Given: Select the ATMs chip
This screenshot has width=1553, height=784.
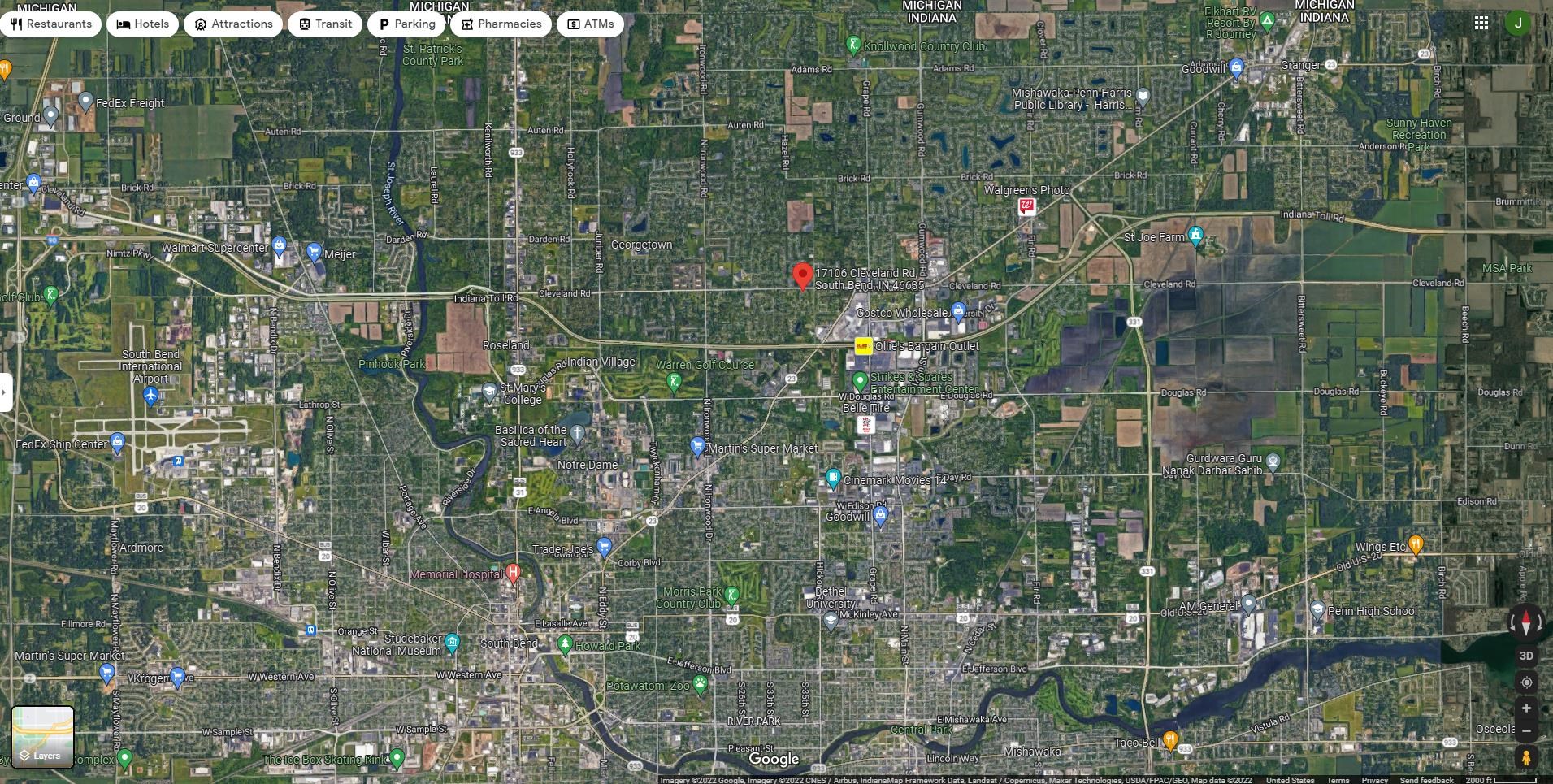Looking at the screenshot, I should 590,24.
